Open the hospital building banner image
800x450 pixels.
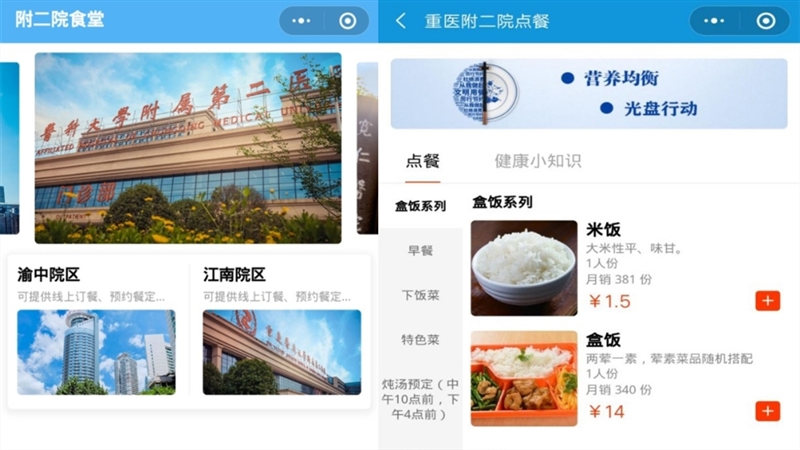pyautogui.click(x=188, y=148)
